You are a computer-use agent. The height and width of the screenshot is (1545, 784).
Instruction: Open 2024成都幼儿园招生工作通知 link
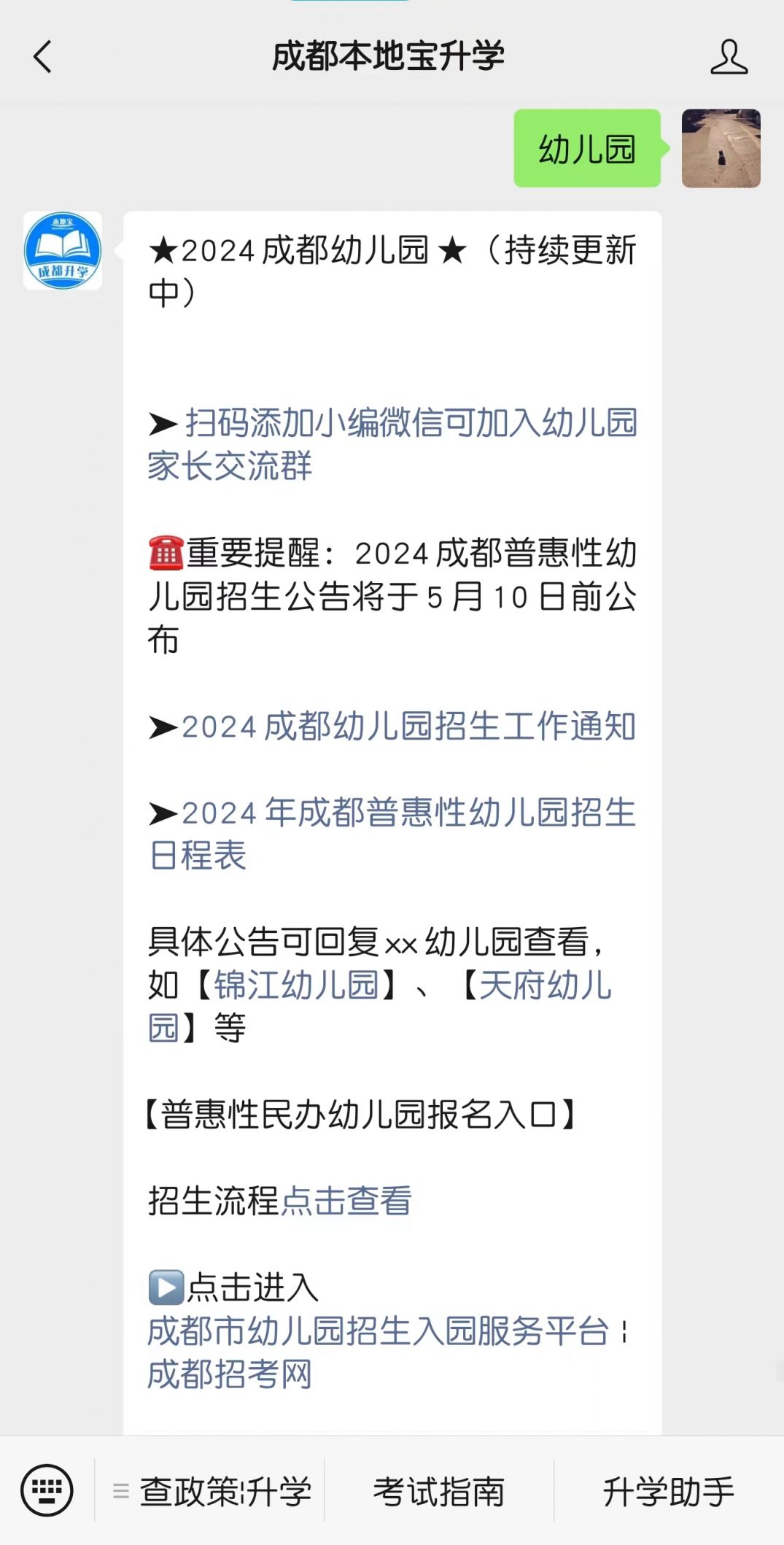click(408, 727)
